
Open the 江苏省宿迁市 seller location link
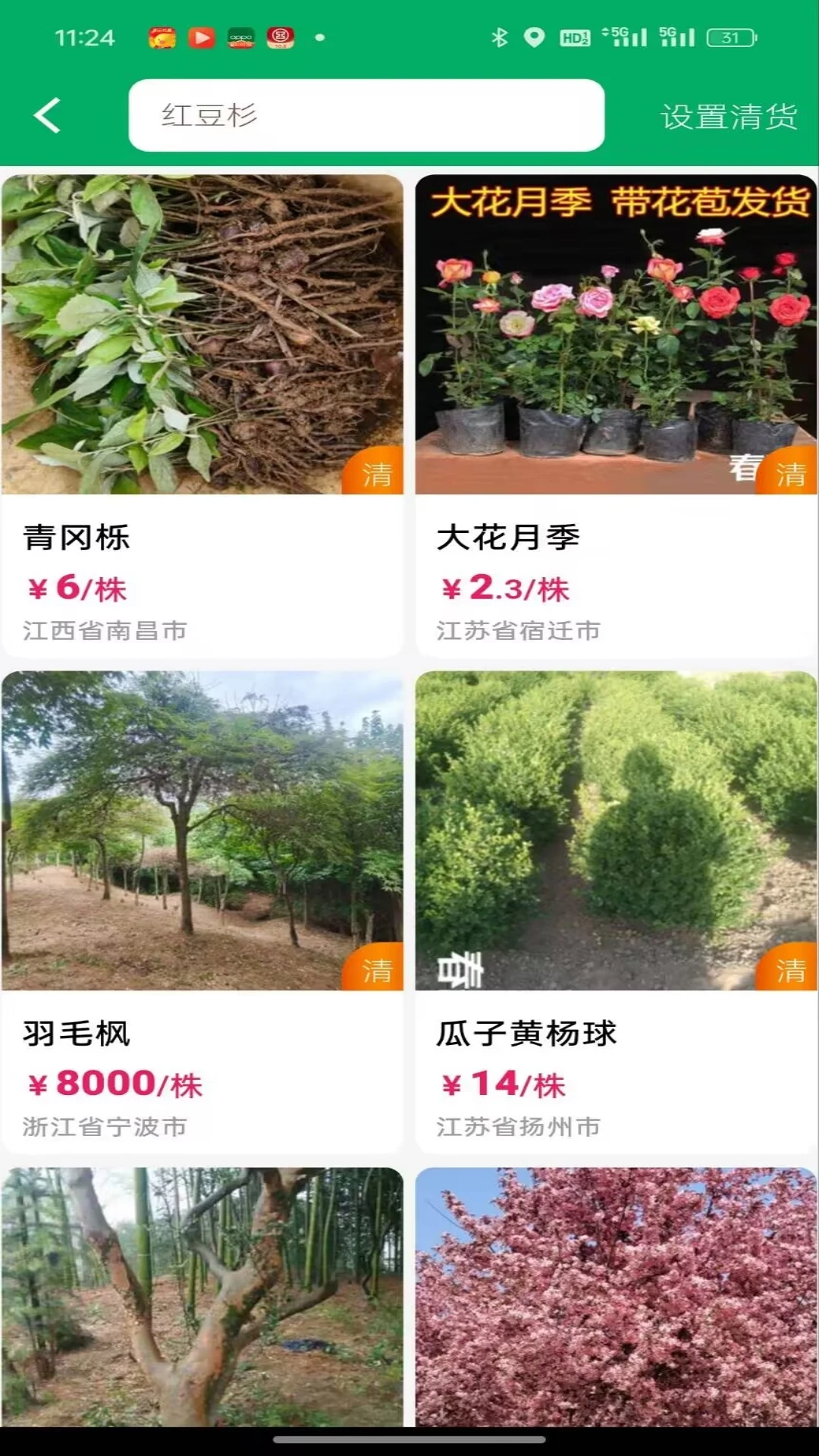click(519, 629)
